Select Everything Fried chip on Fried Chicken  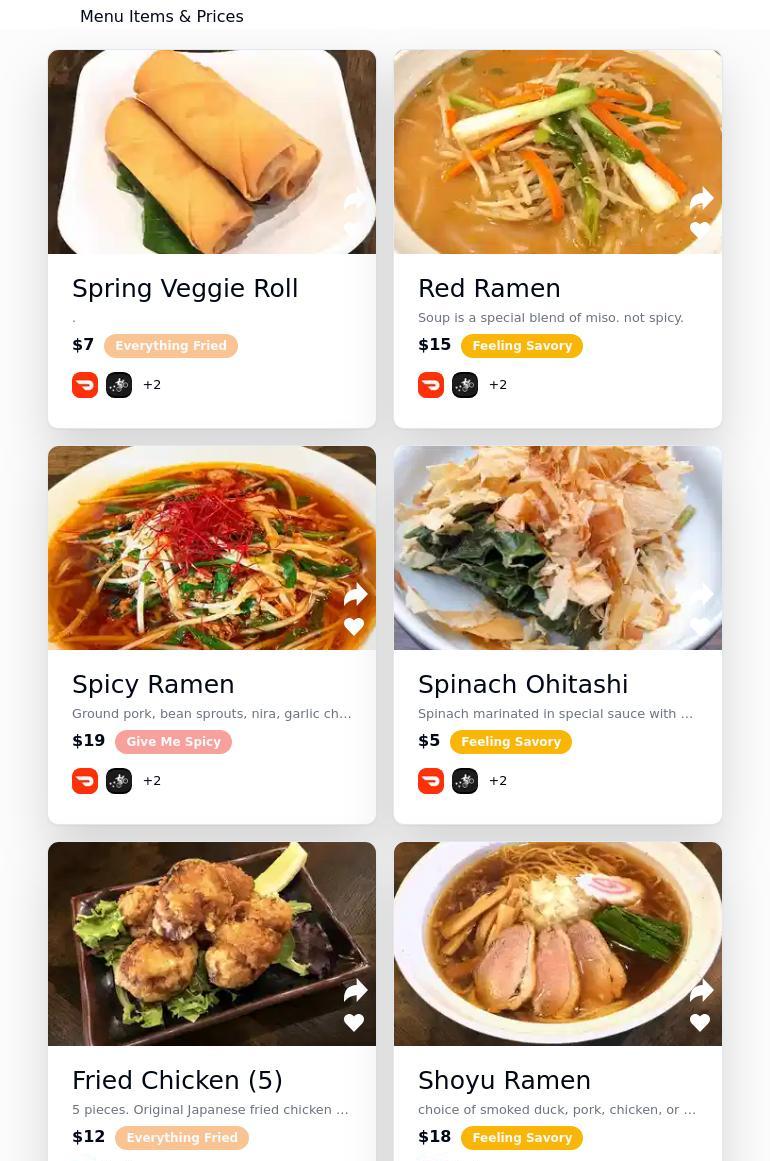click(182, 1138)
